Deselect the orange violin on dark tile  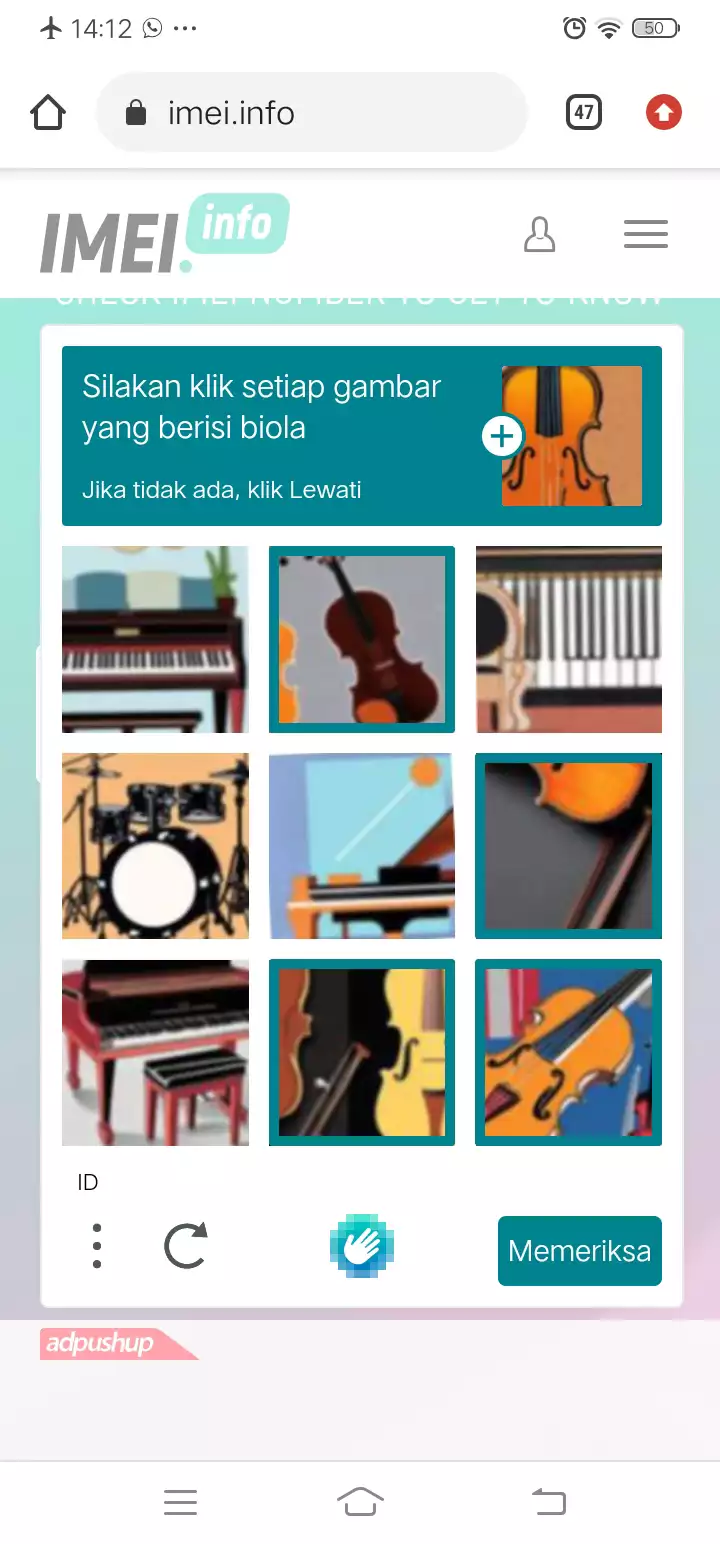(568, 846)
